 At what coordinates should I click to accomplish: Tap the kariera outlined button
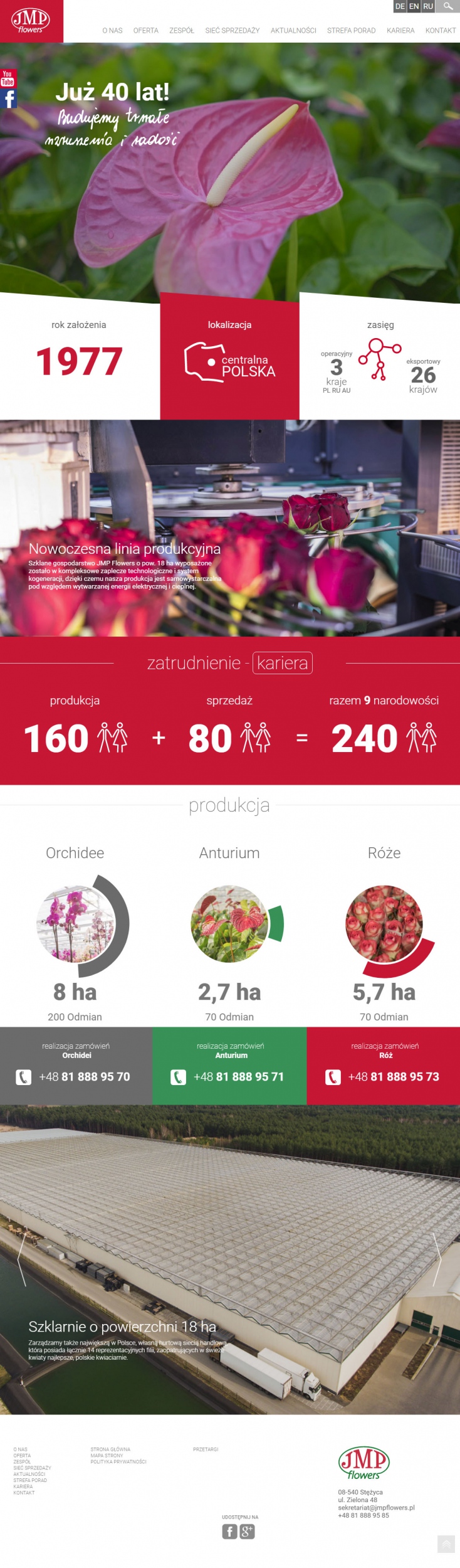click(x=282, y=663)
